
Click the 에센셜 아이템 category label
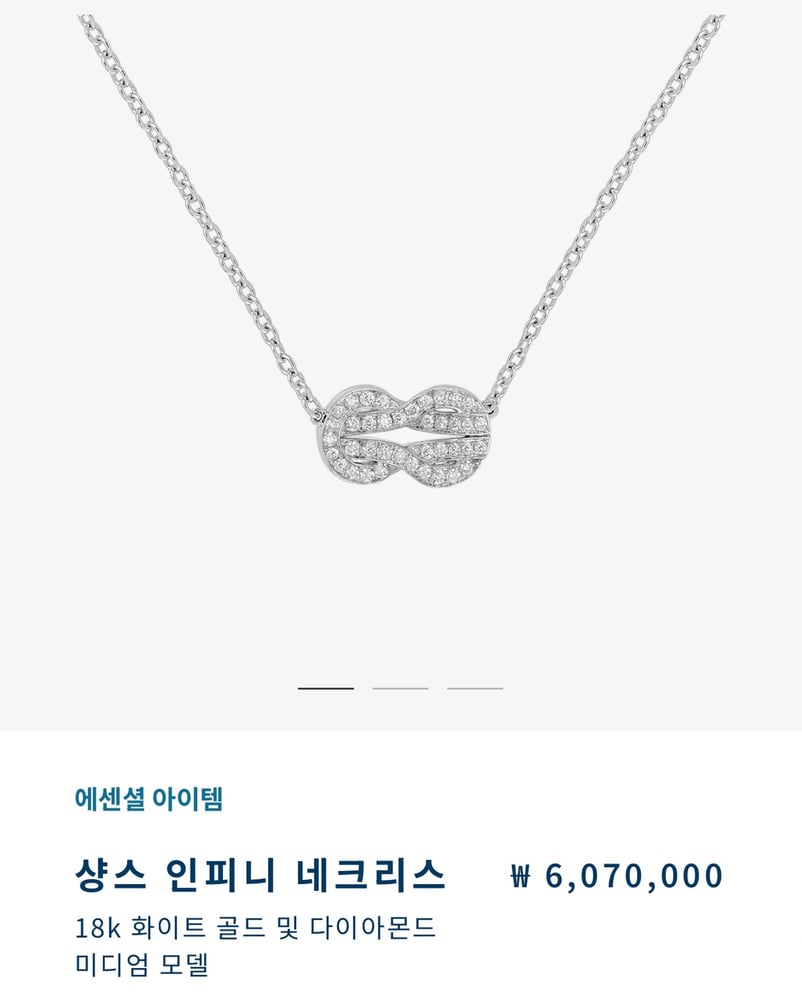[x=145, y=797]
